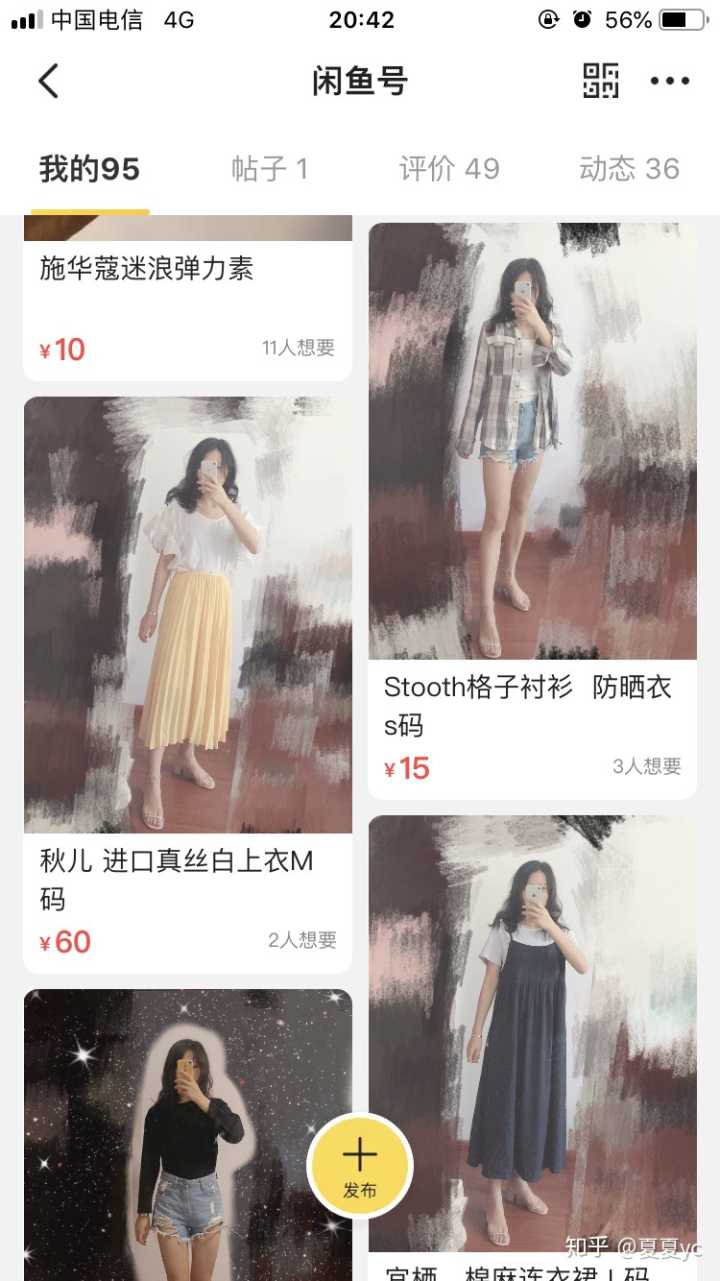Open the 施华蔻迷浪弹力素 listing
This screenshot has width=720, height=1281.
tap(187, 300)
